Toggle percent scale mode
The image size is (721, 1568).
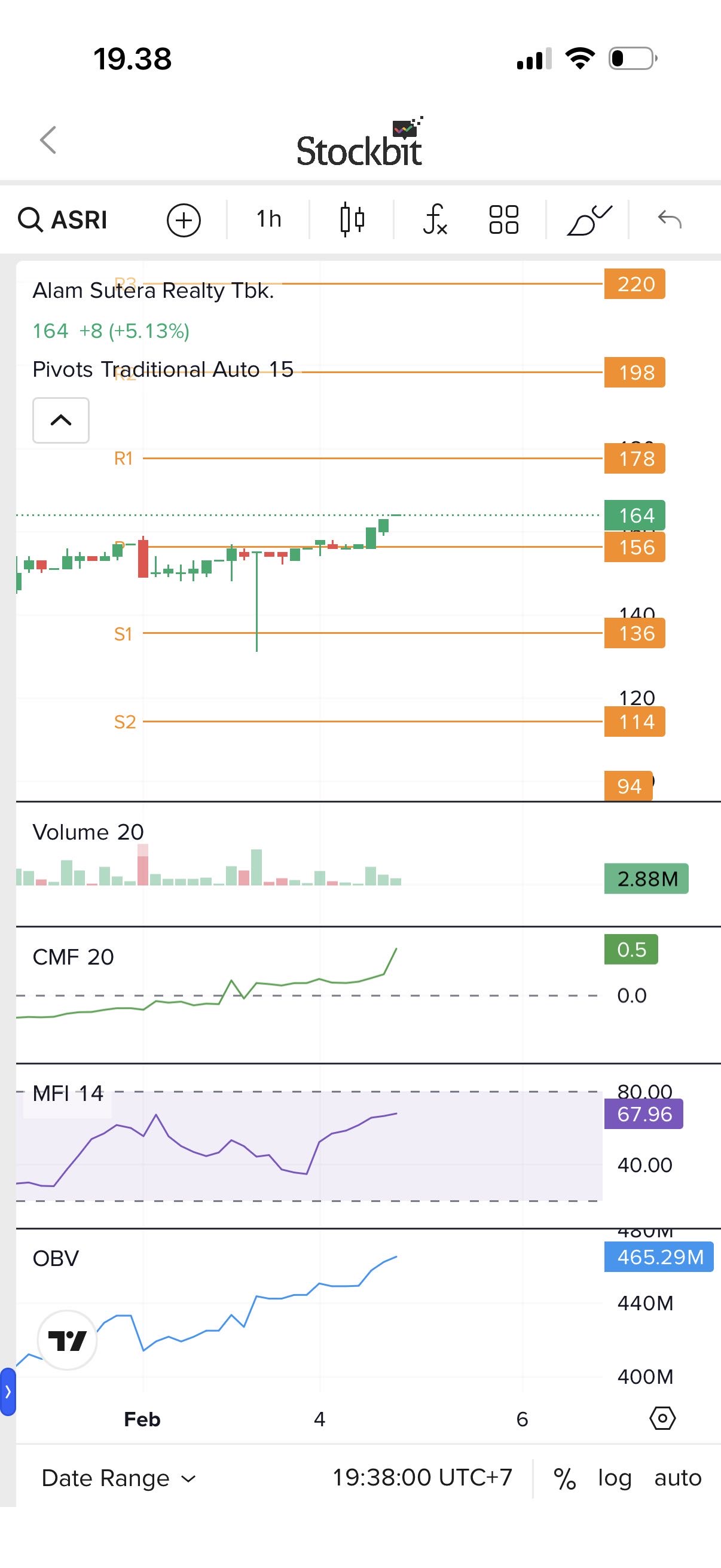coord(564,1478)
